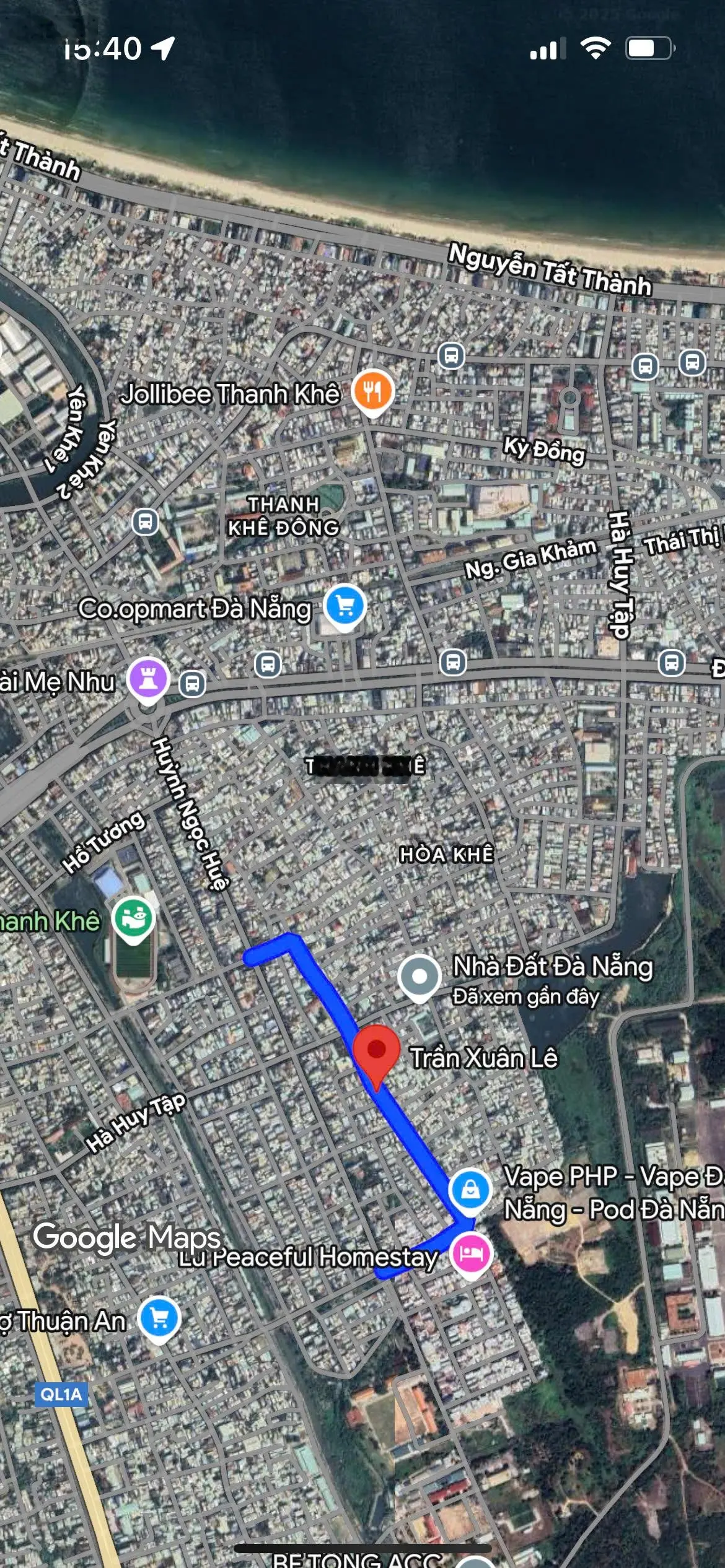The height and width of the screenshot is (1568, 725).
Task: Open the Tượng đài Mẹ Nhu monument pin
Action: coord(147,679)
